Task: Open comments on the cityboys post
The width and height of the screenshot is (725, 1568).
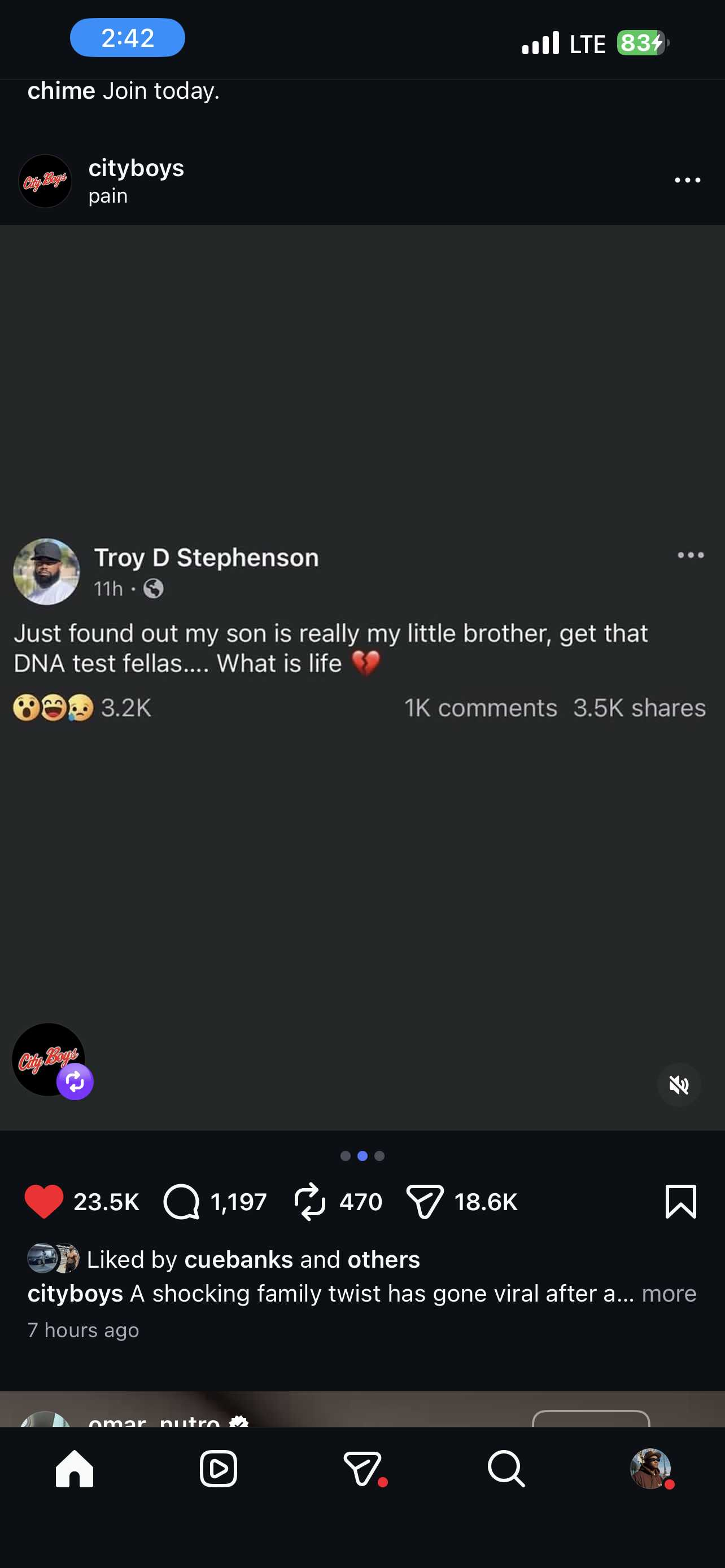Action: pos(181,1202)
